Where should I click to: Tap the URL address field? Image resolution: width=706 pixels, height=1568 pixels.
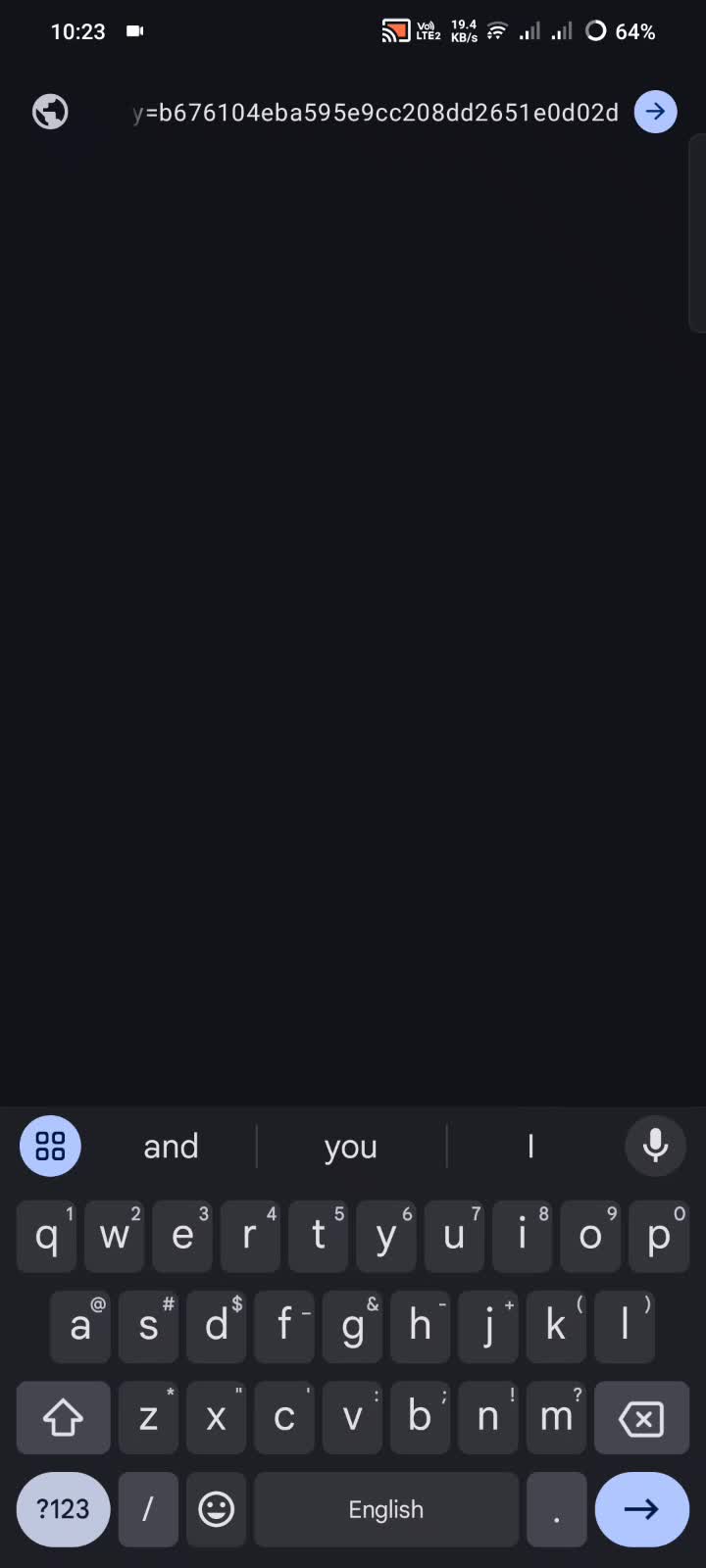coord(376,113)
